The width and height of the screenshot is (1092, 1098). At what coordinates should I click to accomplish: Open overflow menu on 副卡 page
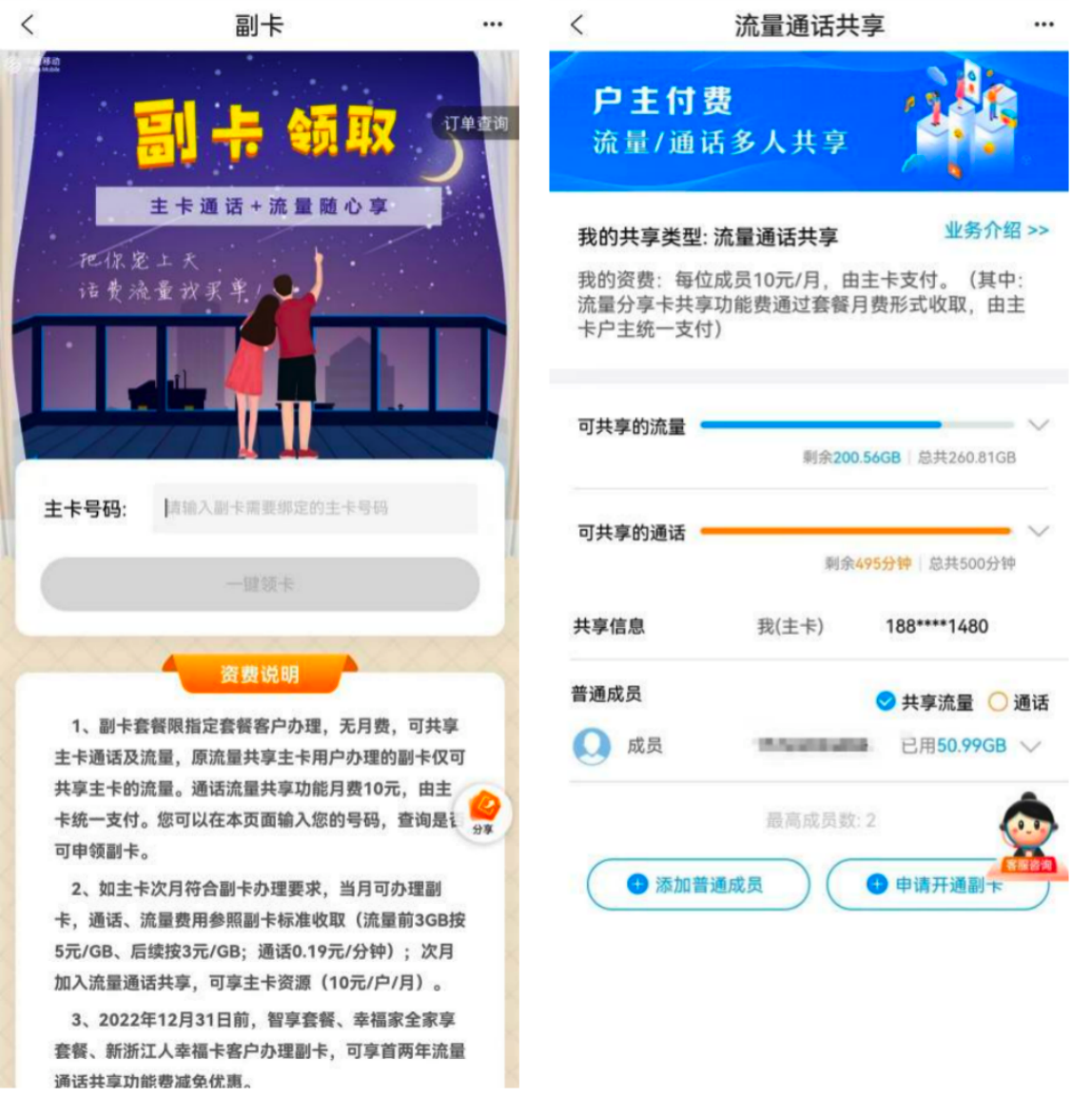click(492, 25)
